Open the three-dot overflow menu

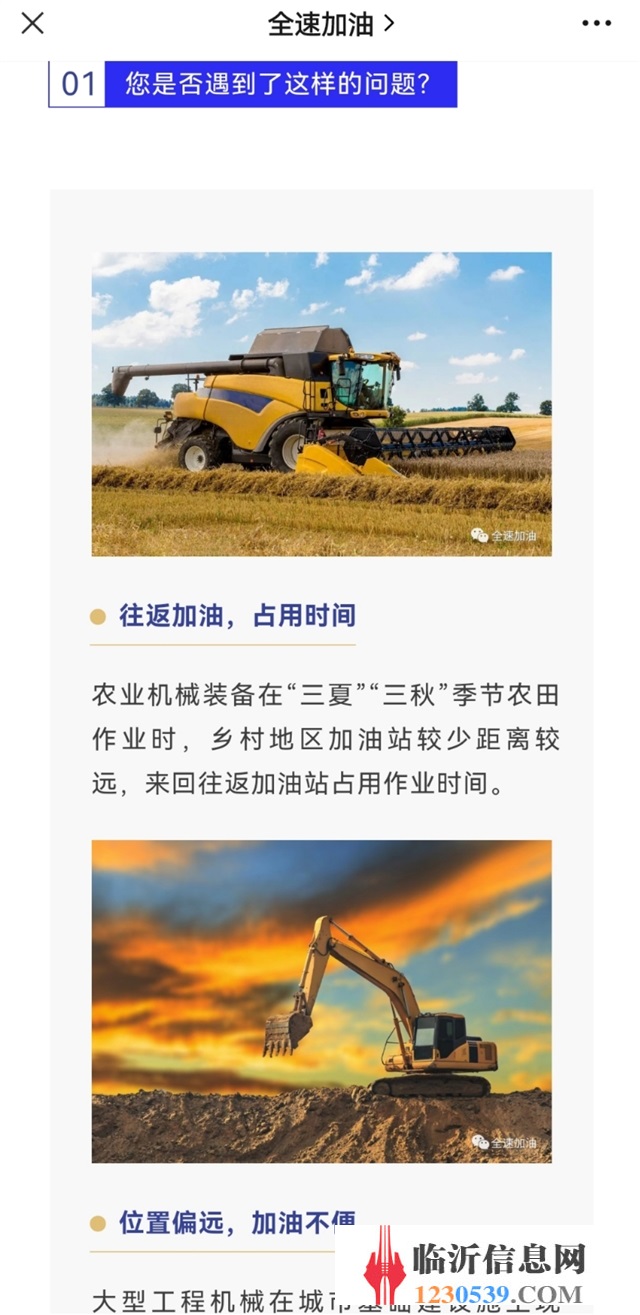pyautogui.click(x=597, y=23)
